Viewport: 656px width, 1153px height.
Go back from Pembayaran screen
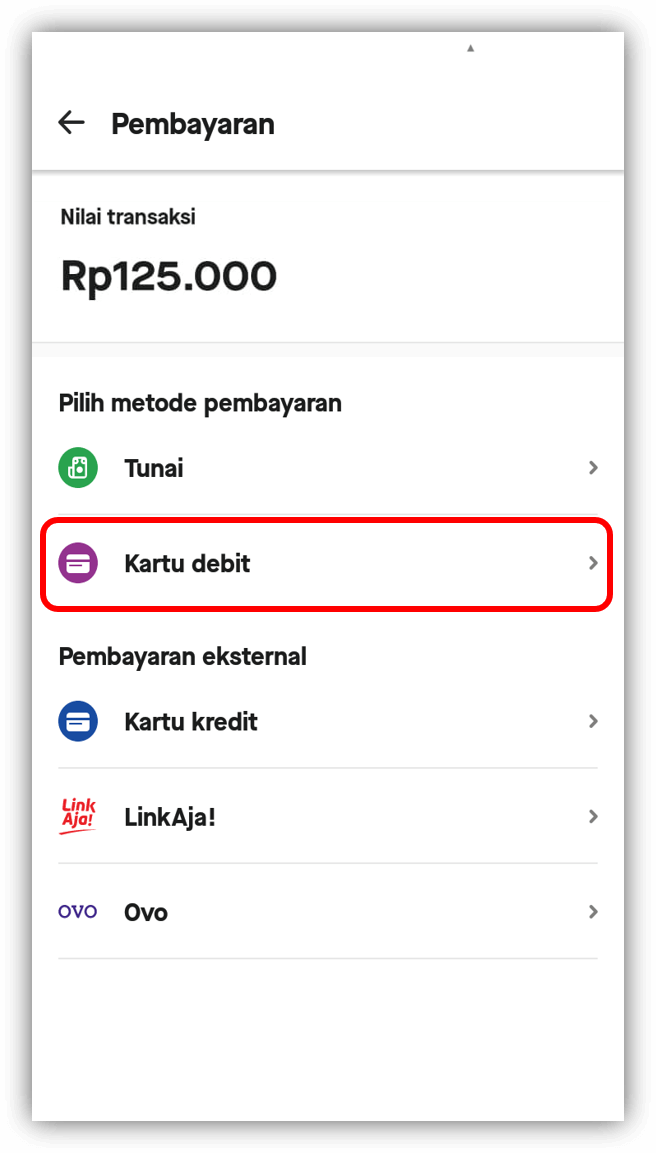click(71, 123)
